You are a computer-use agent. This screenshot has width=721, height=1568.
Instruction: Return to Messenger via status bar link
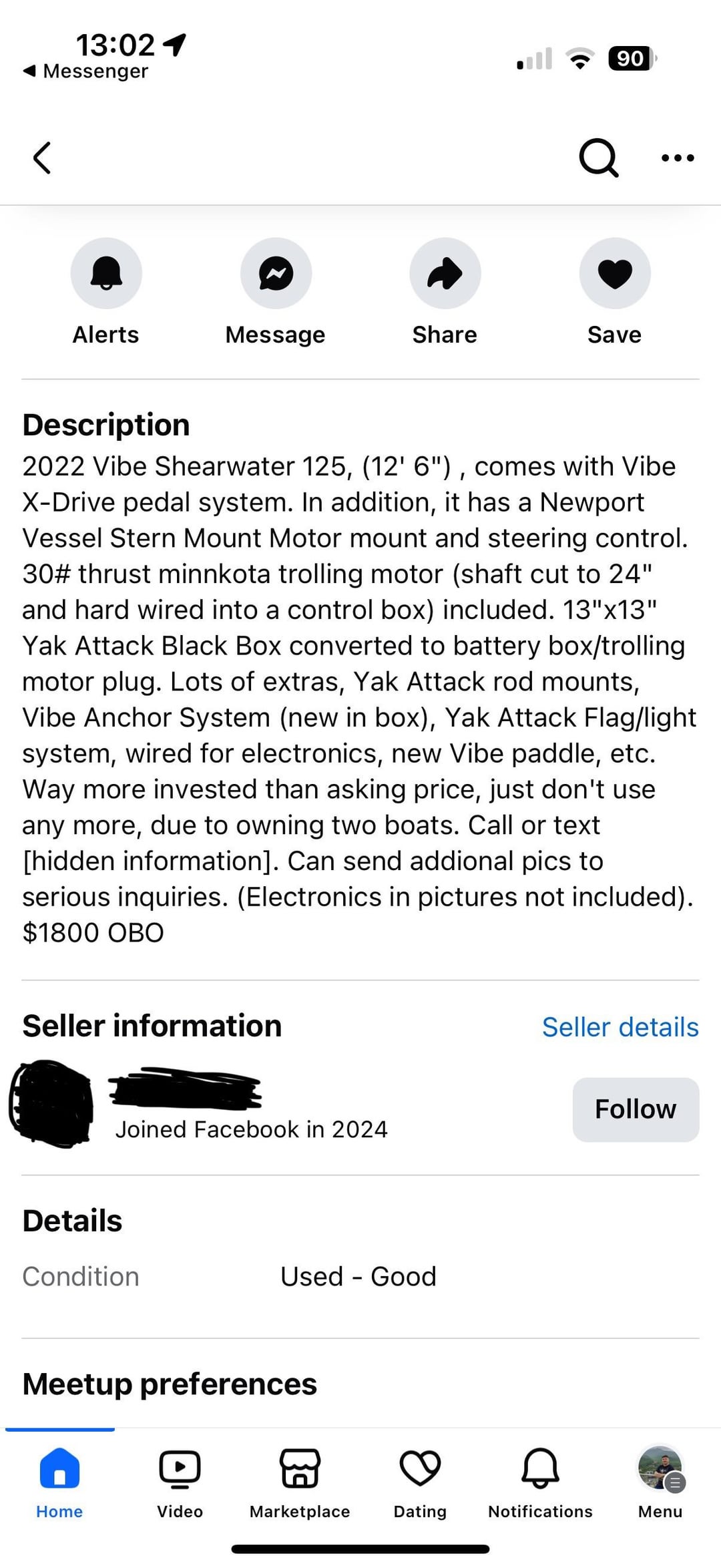click(x=85, y=71)
